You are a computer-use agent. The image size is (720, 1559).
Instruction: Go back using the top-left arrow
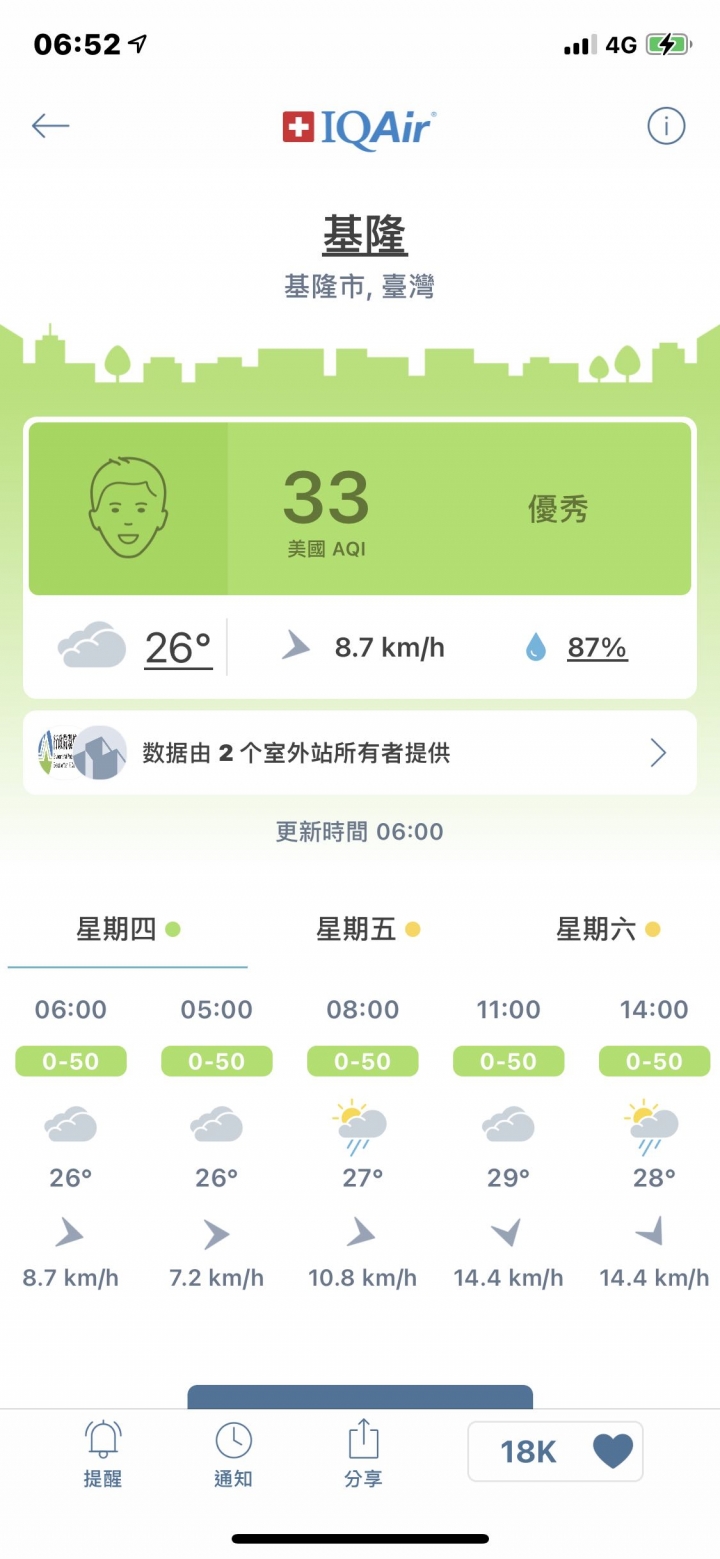(50, 126)
